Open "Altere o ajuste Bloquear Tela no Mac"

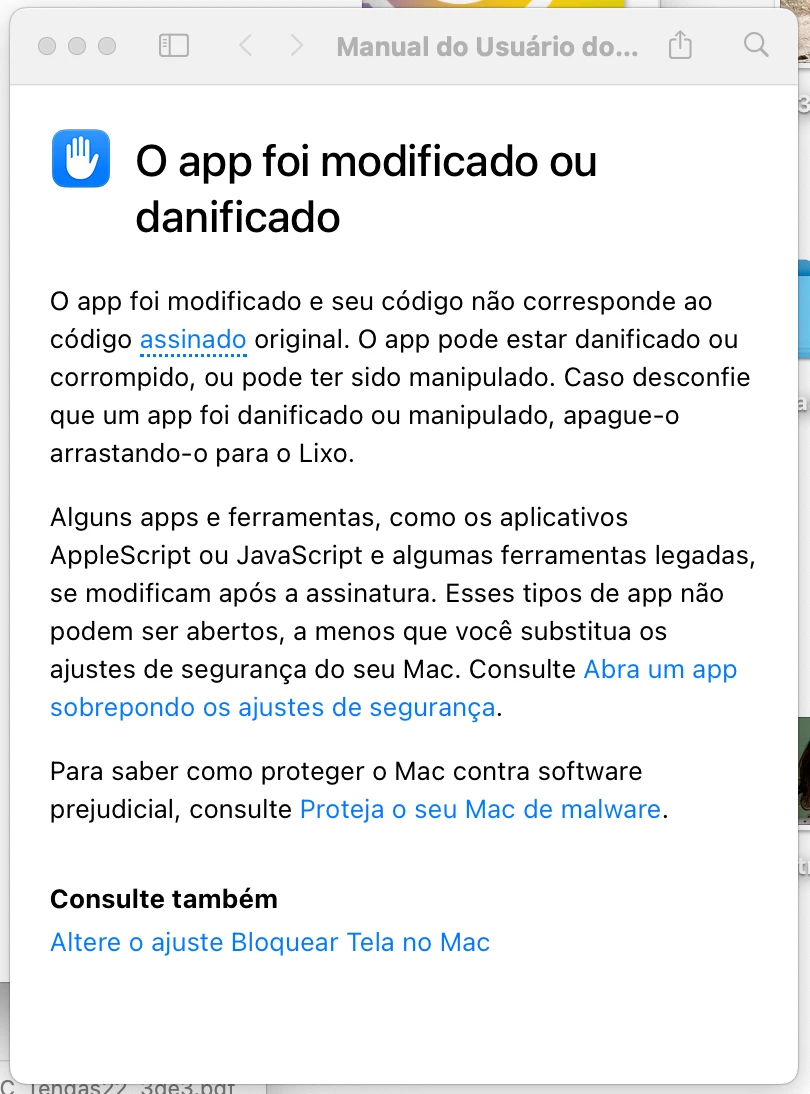[270, 942]
